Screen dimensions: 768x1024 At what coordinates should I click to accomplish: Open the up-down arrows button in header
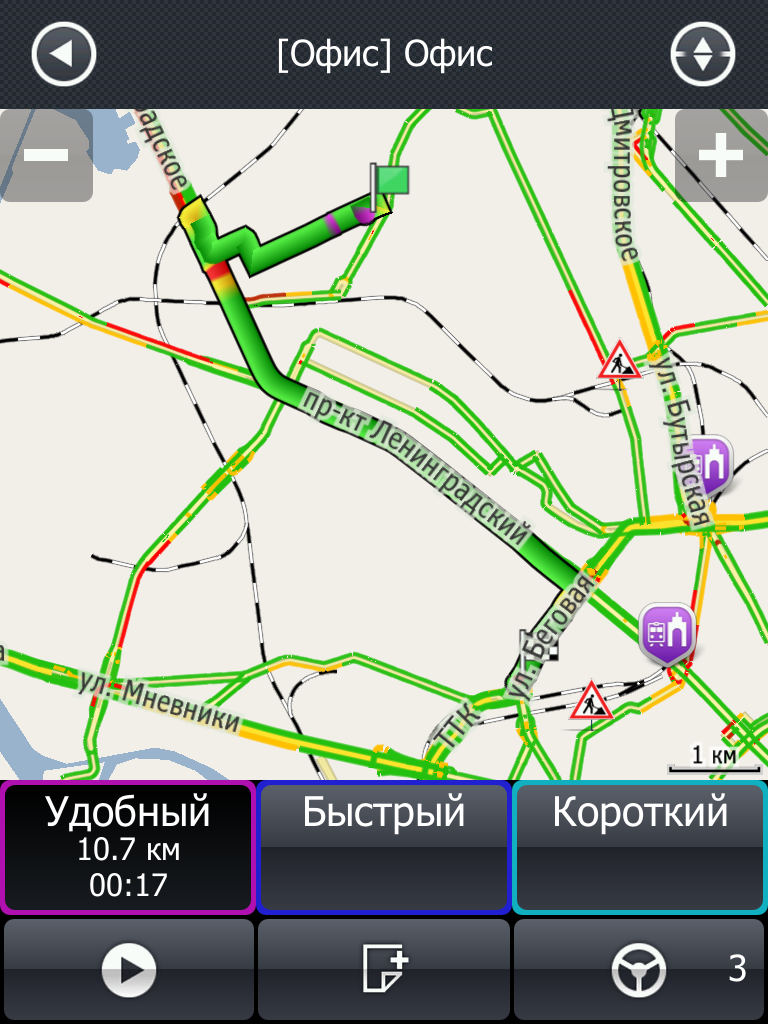tap(703, 54)
